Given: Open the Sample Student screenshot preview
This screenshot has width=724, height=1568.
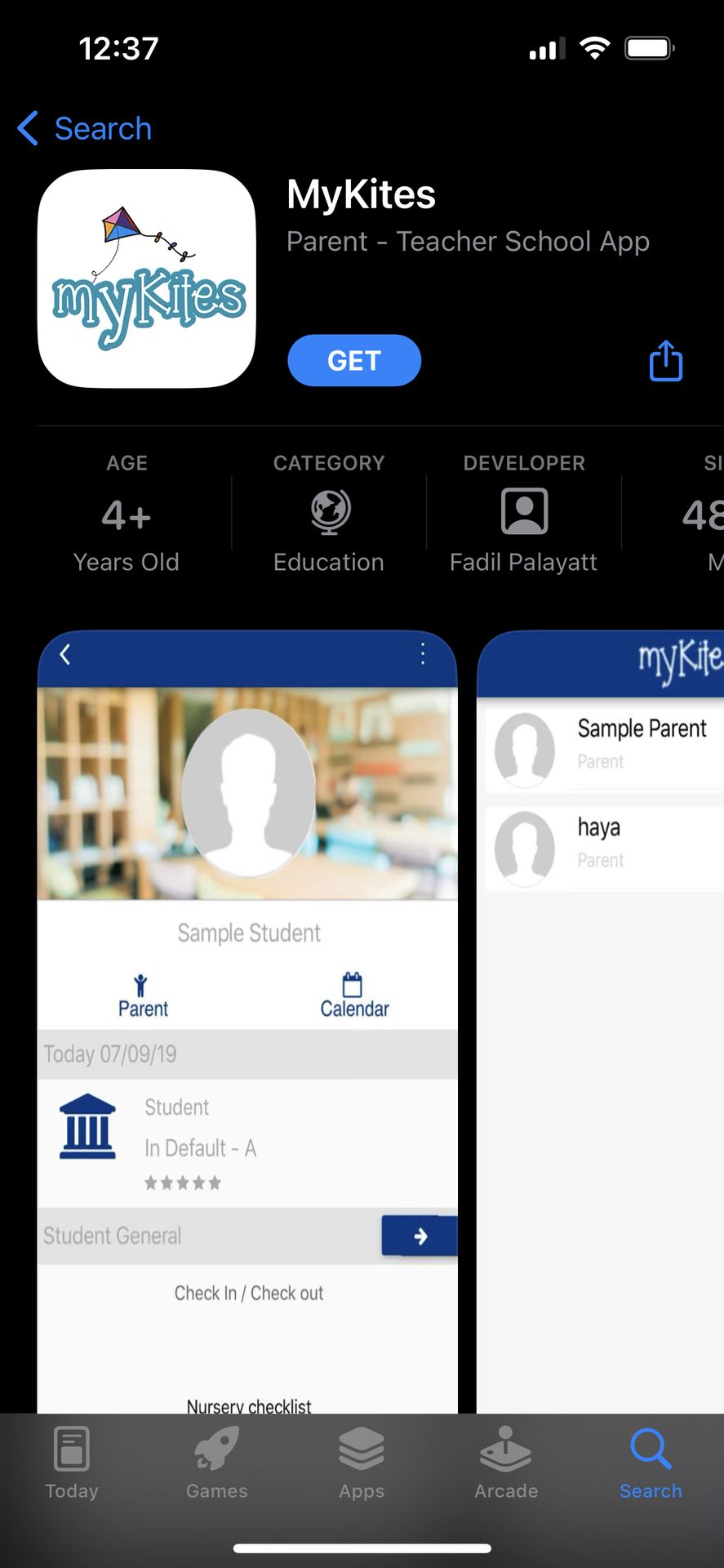Looking at the screenshot, I should coord(247,1021).
